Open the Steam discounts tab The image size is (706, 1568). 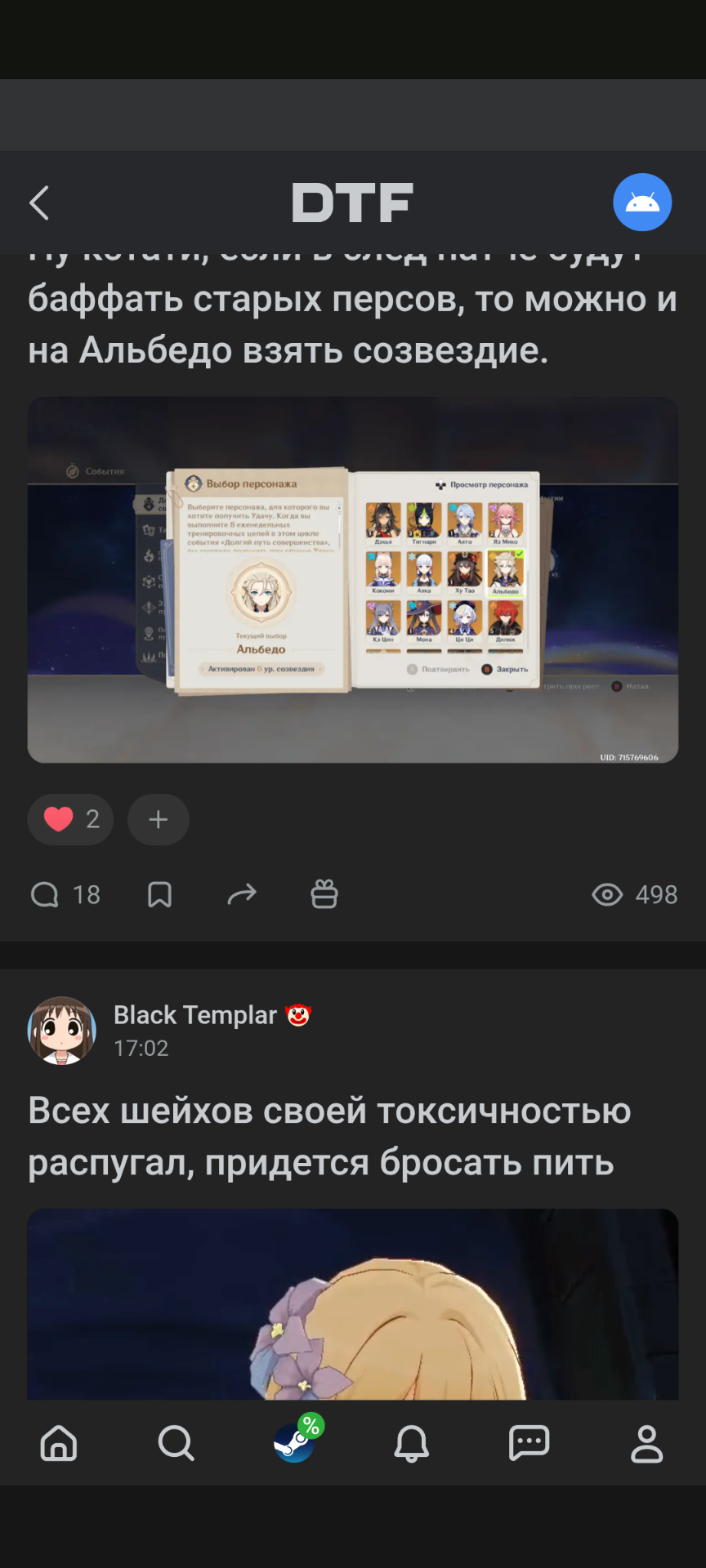click(x=295, y=1441)
